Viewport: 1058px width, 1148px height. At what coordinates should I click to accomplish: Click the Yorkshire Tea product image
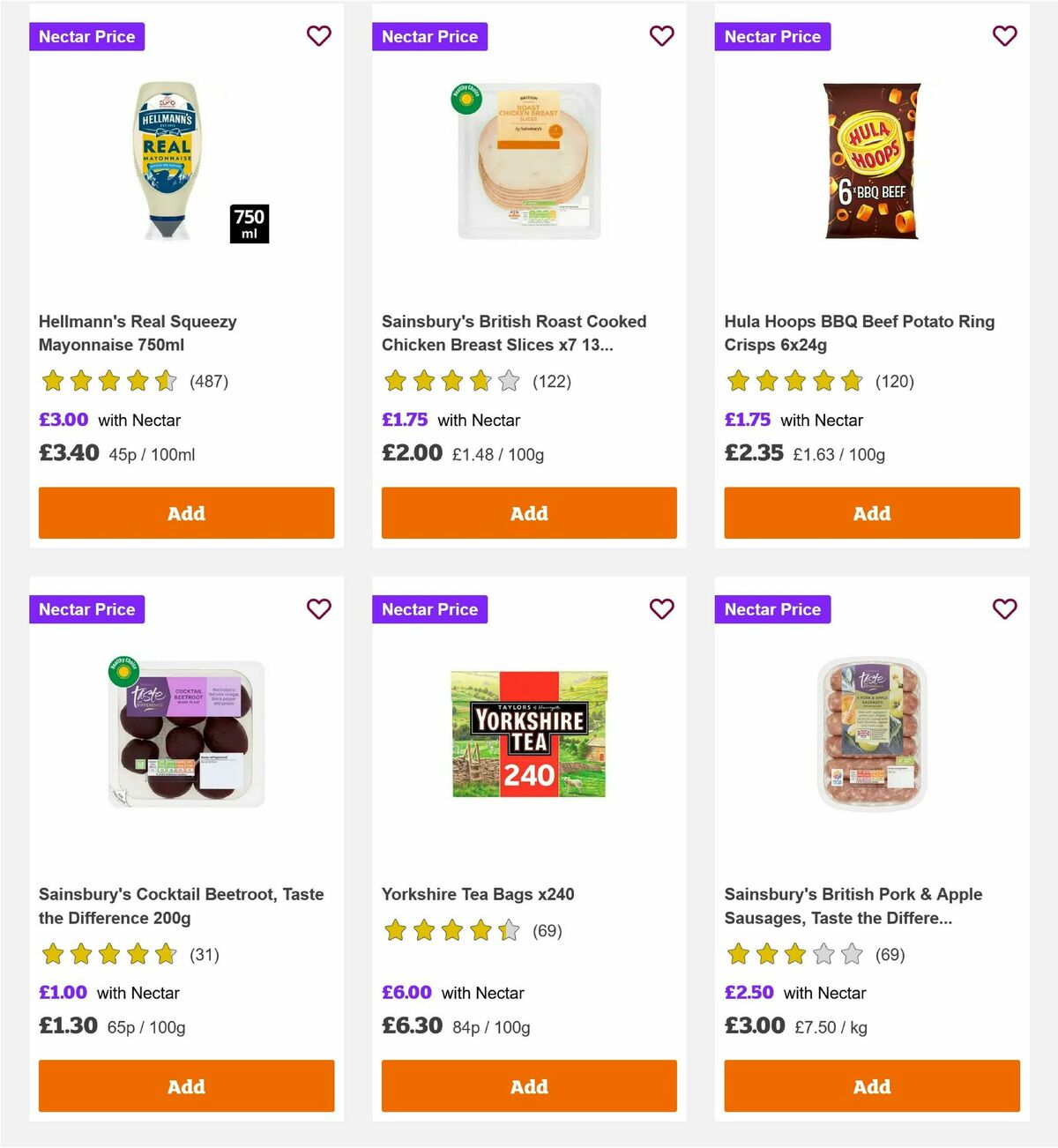528,735
